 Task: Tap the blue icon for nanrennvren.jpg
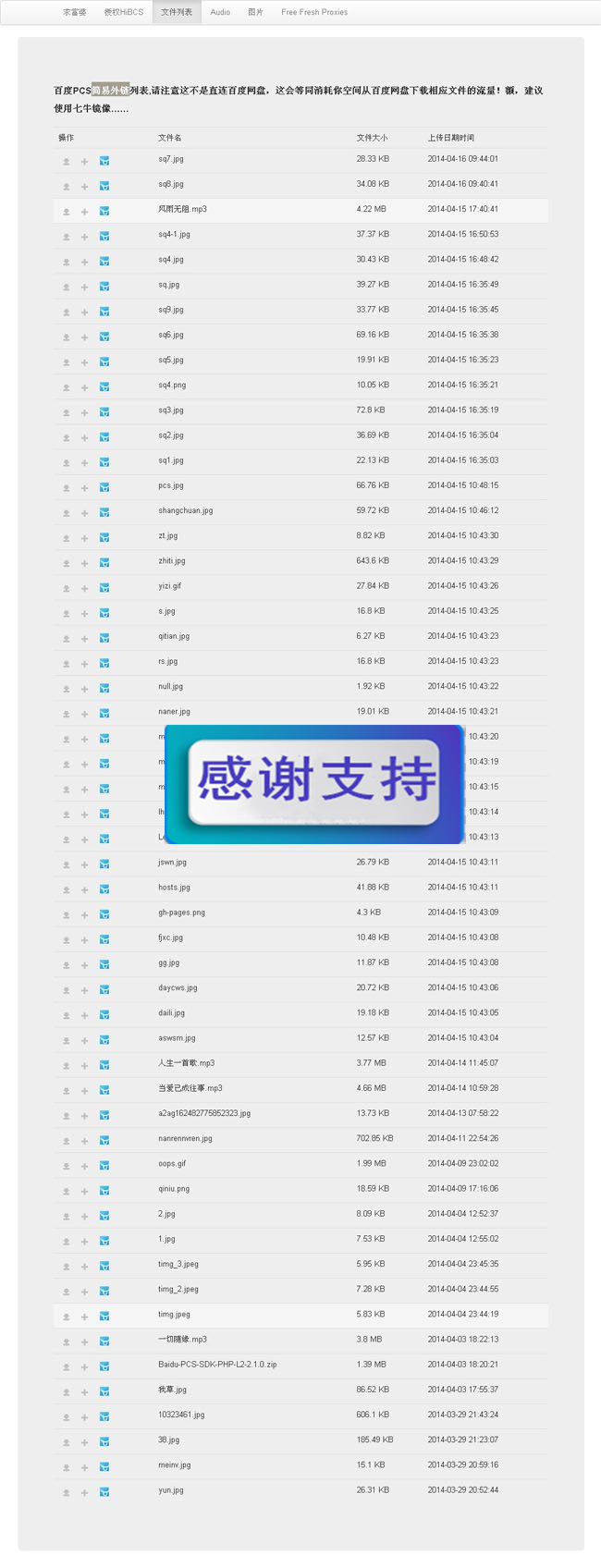tap(104, 1141)
